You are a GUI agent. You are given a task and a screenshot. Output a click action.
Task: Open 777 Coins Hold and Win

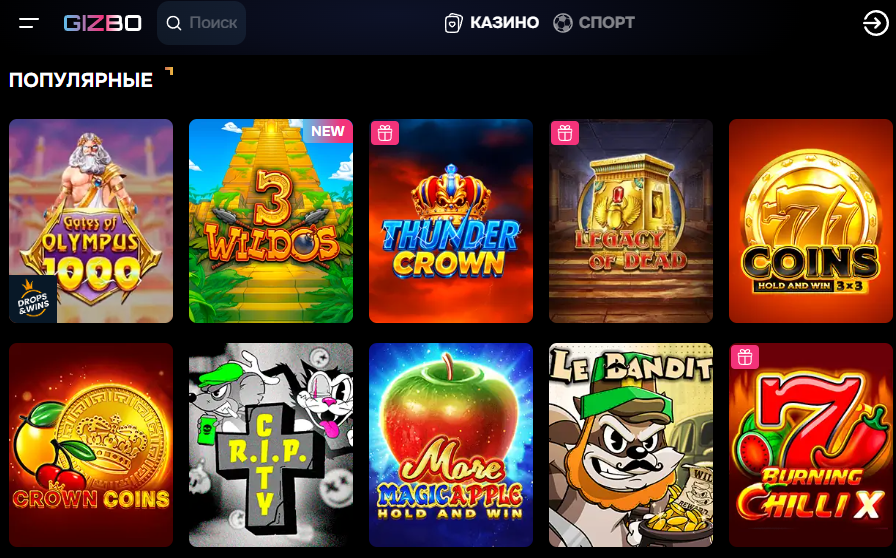pyautogui.click(x=811, y=221)
